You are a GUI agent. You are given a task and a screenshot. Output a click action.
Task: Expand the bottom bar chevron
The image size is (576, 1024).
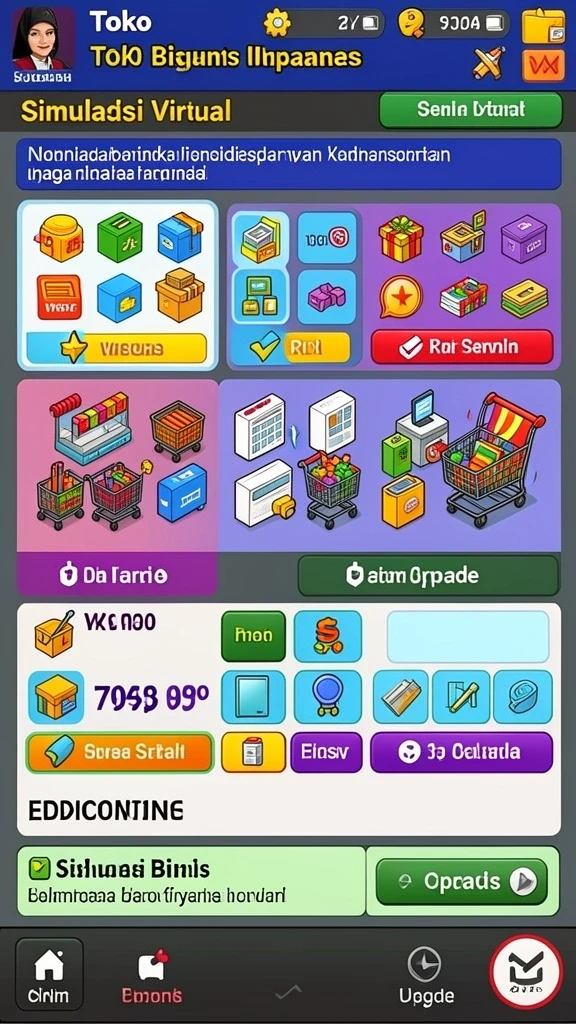tap(288, 993)
